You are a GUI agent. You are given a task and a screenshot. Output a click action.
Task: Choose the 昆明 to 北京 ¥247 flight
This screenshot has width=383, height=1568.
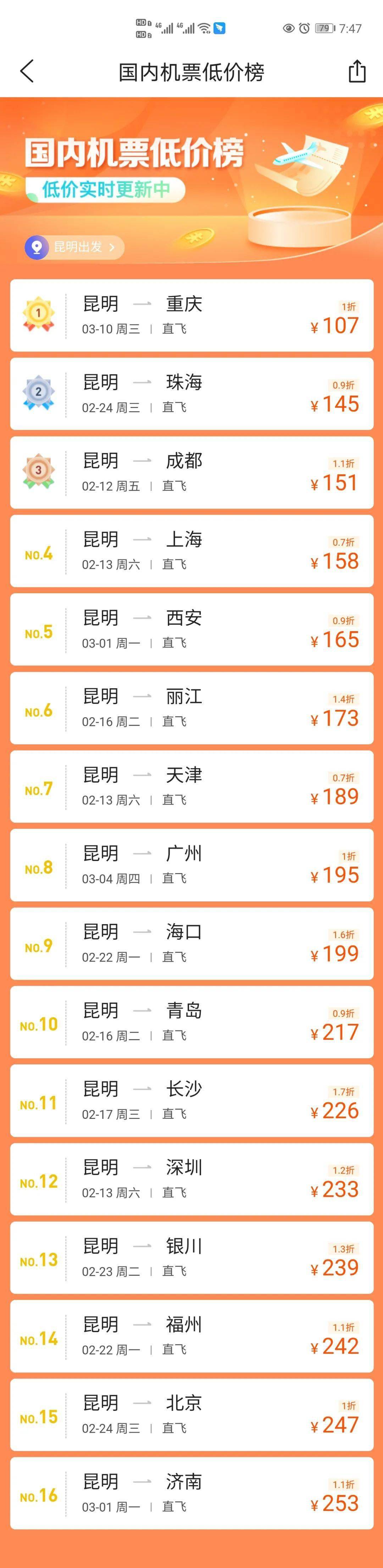pyautogui.click(x=191, y=1415)
